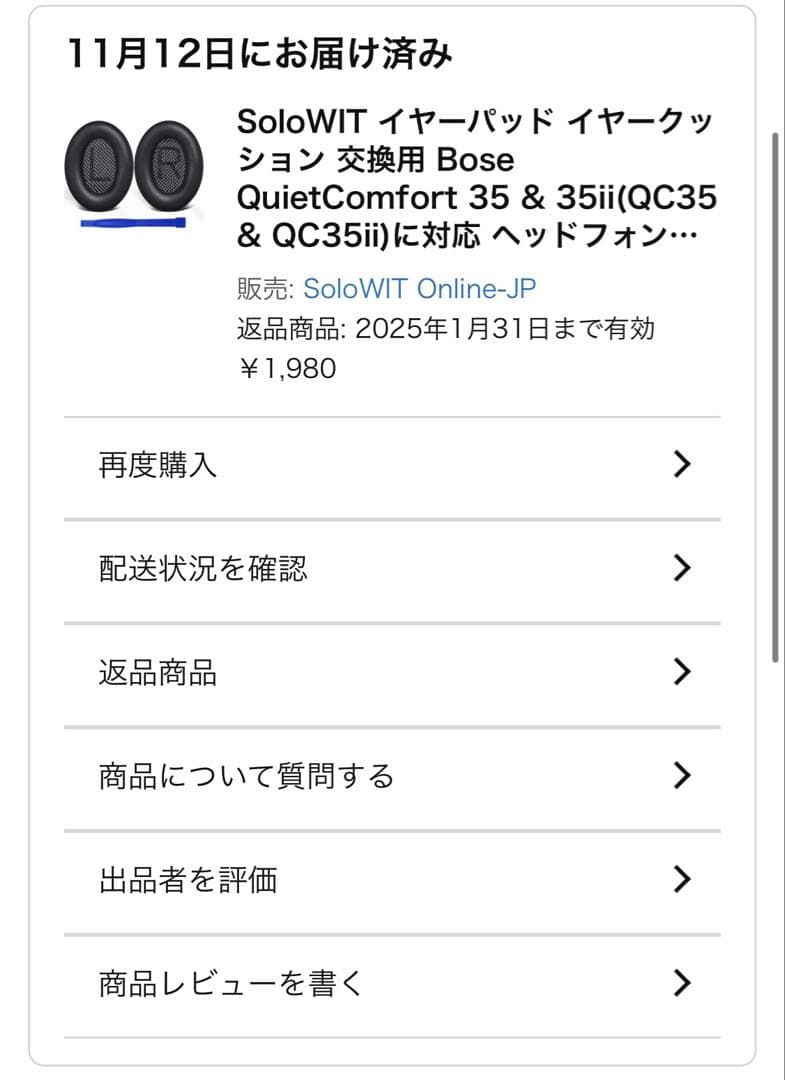Expand the chevron next to 再度購入
Screen dimensions: 785x1080
[683, 463]
